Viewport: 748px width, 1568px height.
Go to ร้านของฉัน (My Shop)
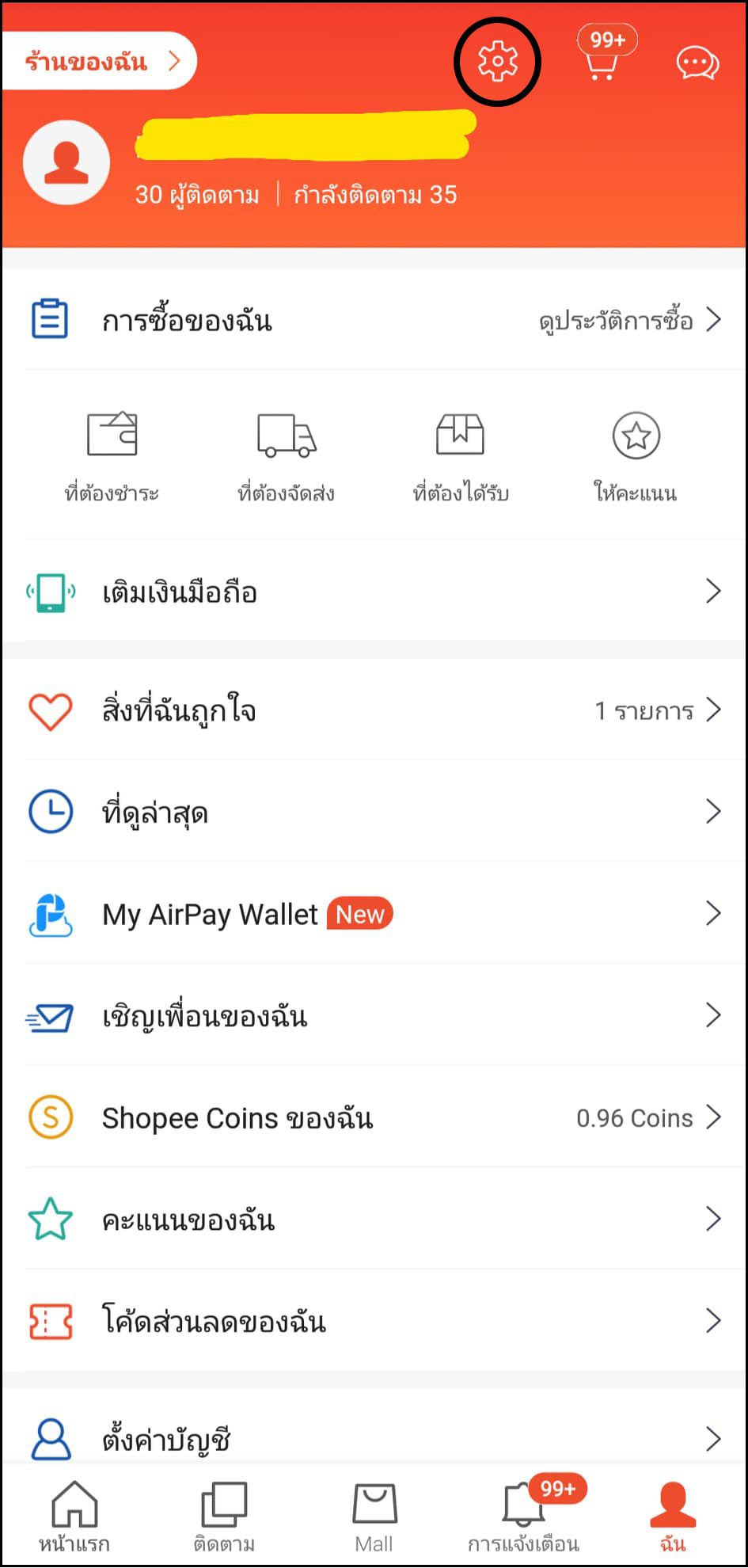100,61
